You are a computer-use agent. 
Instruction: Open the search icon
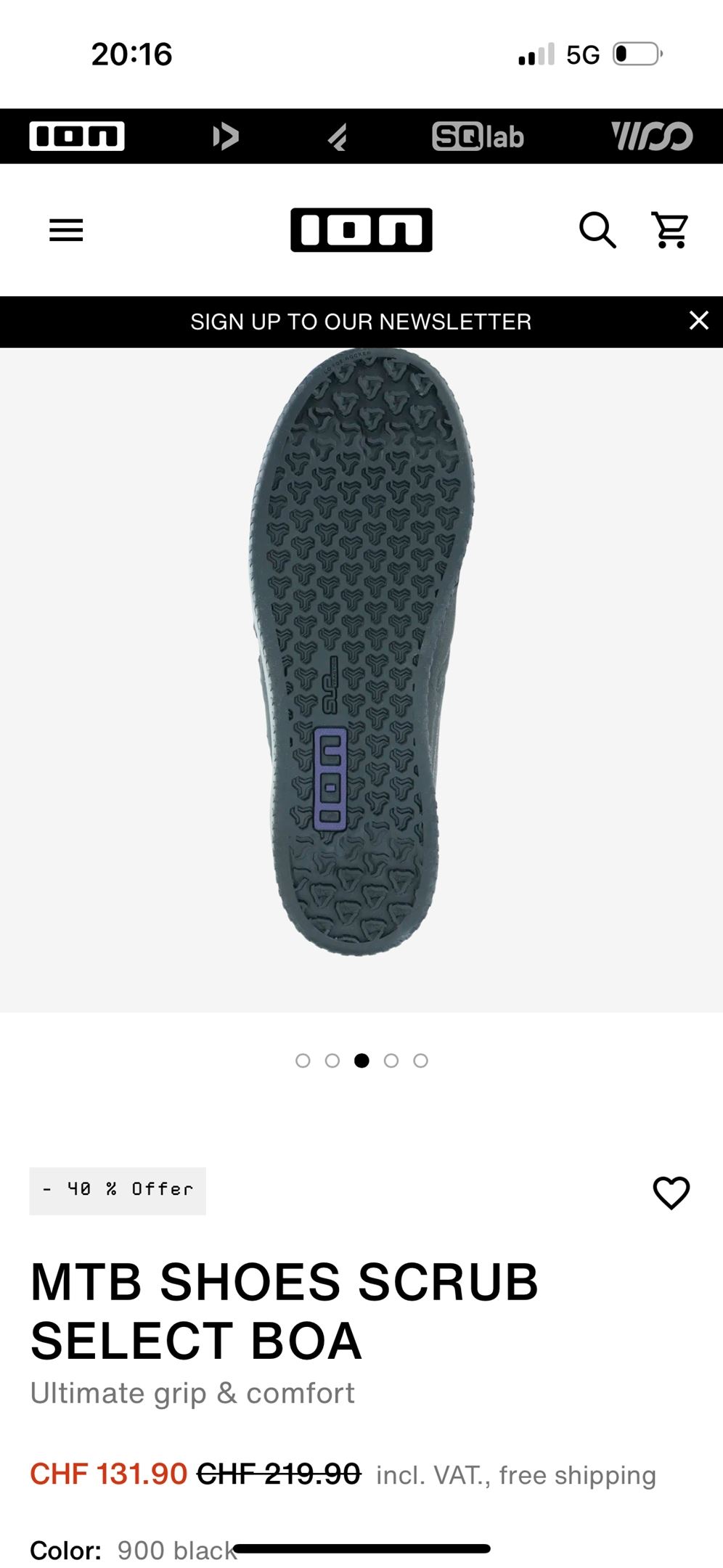(597, 231)
